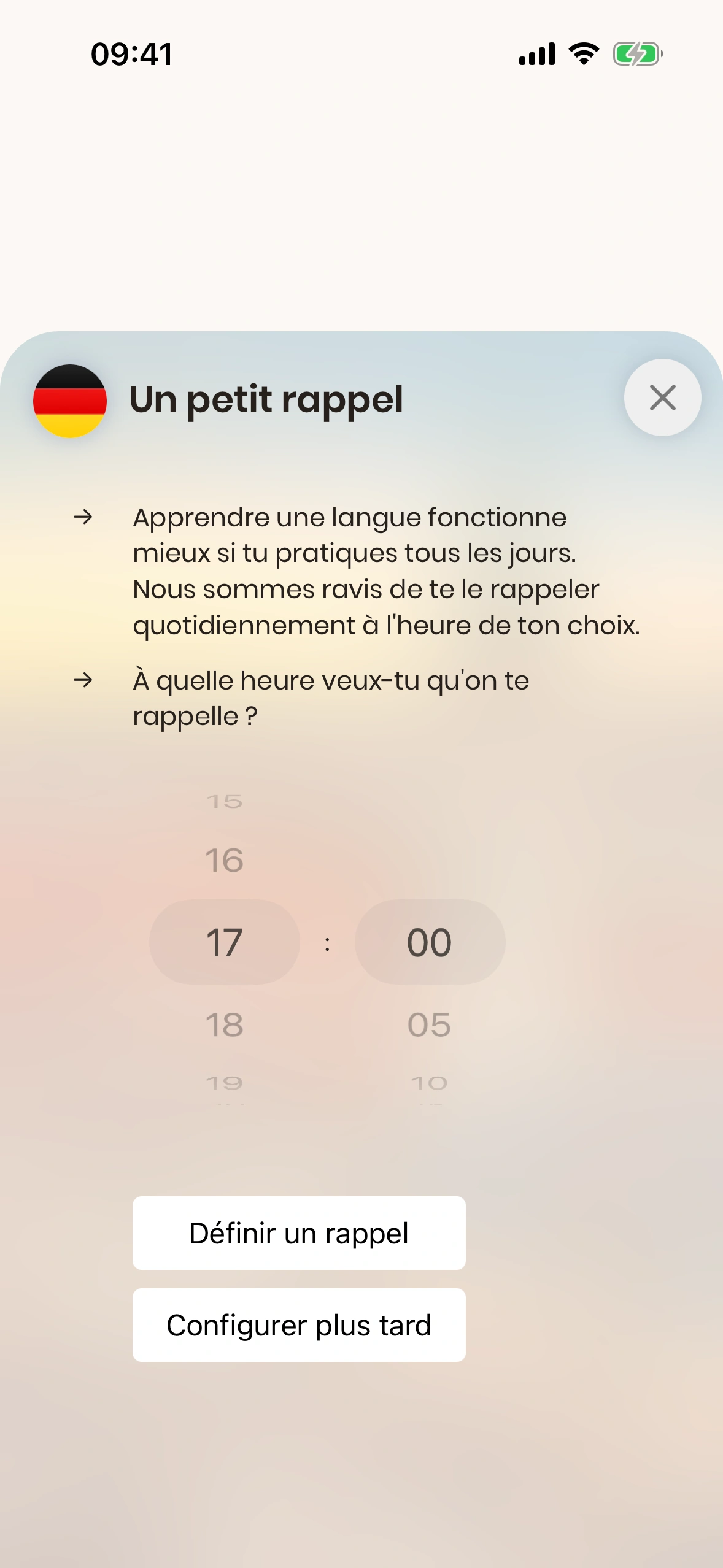Image resolution: width=723 pixels, height=1568 pixels.
Task: Select hour 16 in the time picker
Action: 225,860
